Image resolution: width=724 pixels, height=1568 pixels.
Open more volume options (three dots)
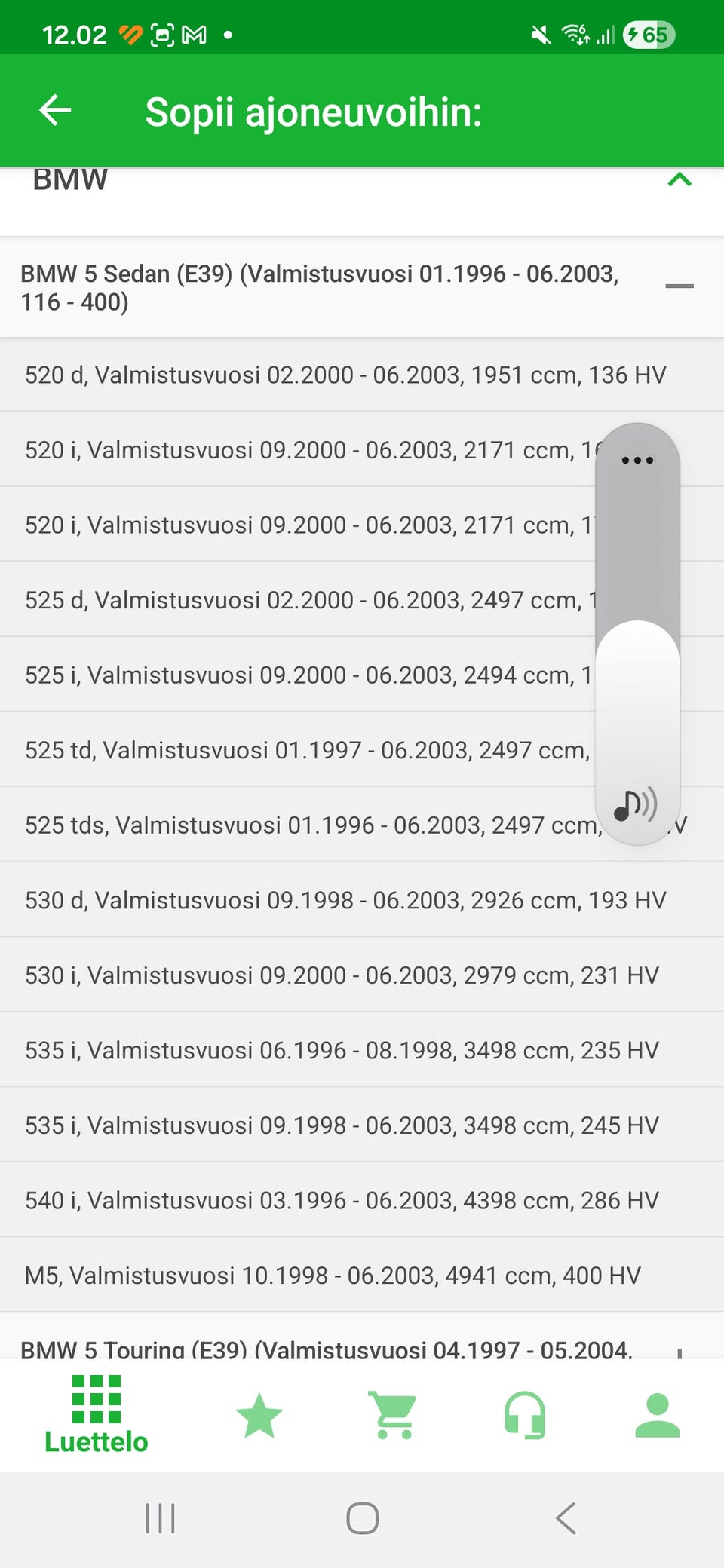[637, 460]
